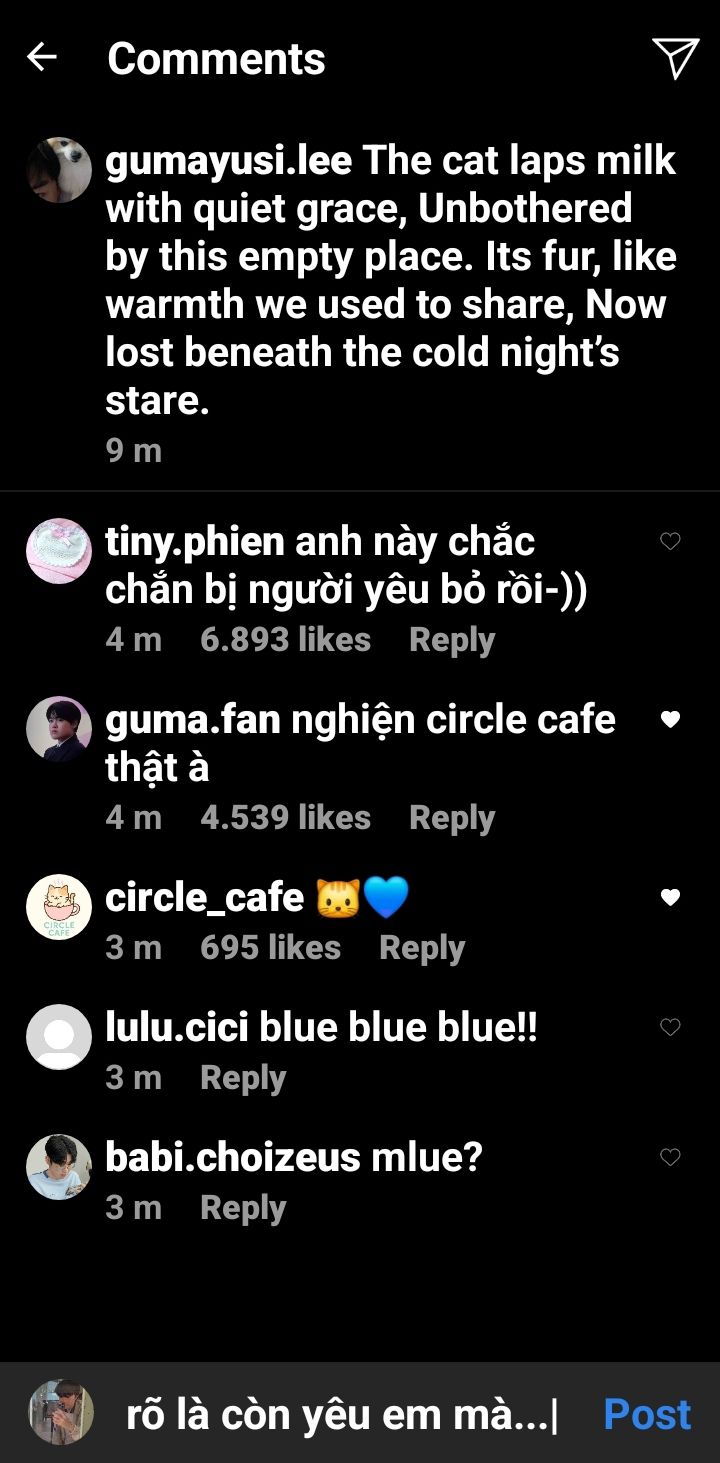Reply to babi.choizeus's comment
The height and width of the screenshot is (1463, 720).
coord(243,1208)
